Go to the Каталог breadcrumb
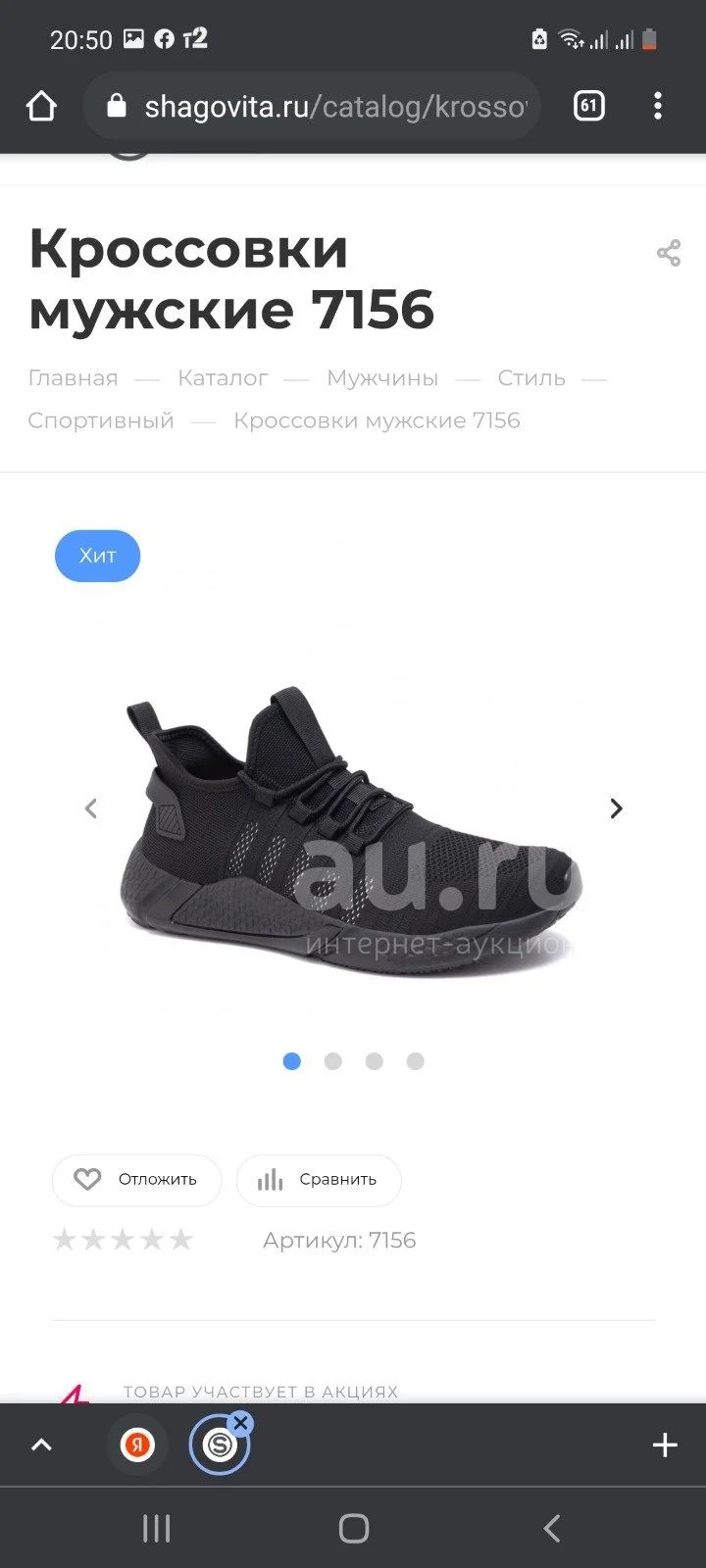The height and width of the screenshot is (1568, 706). tap(223, 378)
